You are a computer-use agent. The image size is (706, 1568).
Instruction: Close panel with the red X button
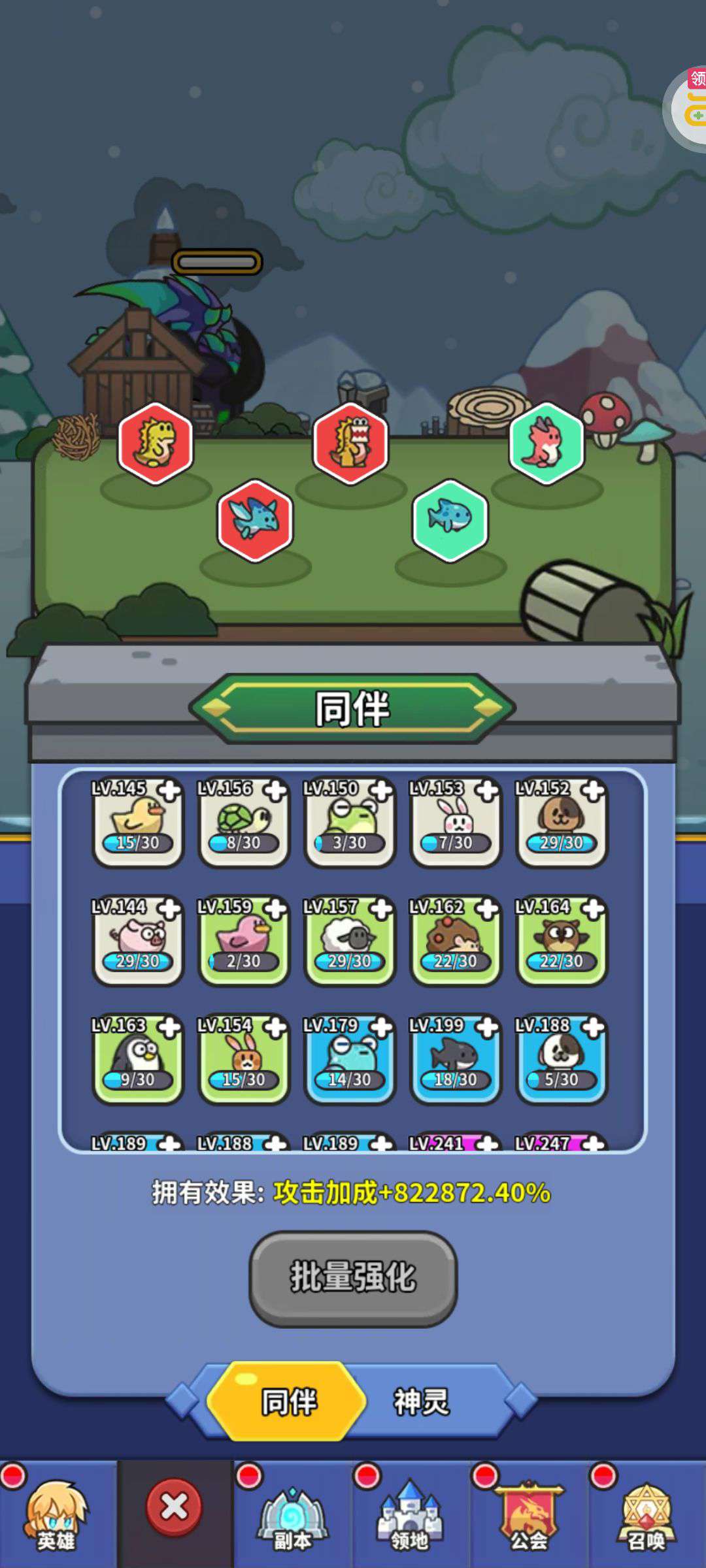pyautogui.click(x=175, y=1508)
